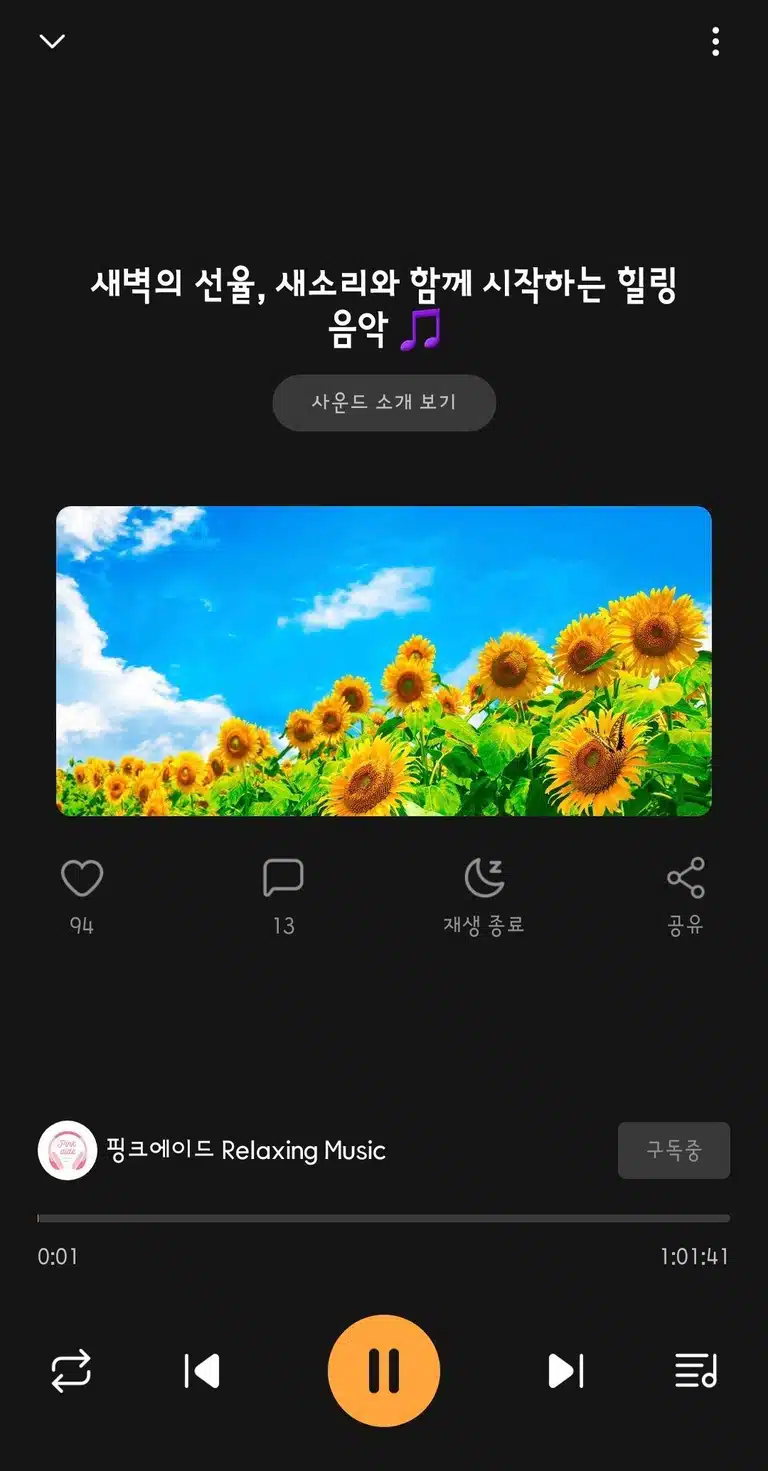Open the playlist queue
Viewport: 768px width, 1471px height.
(696, 1370)
